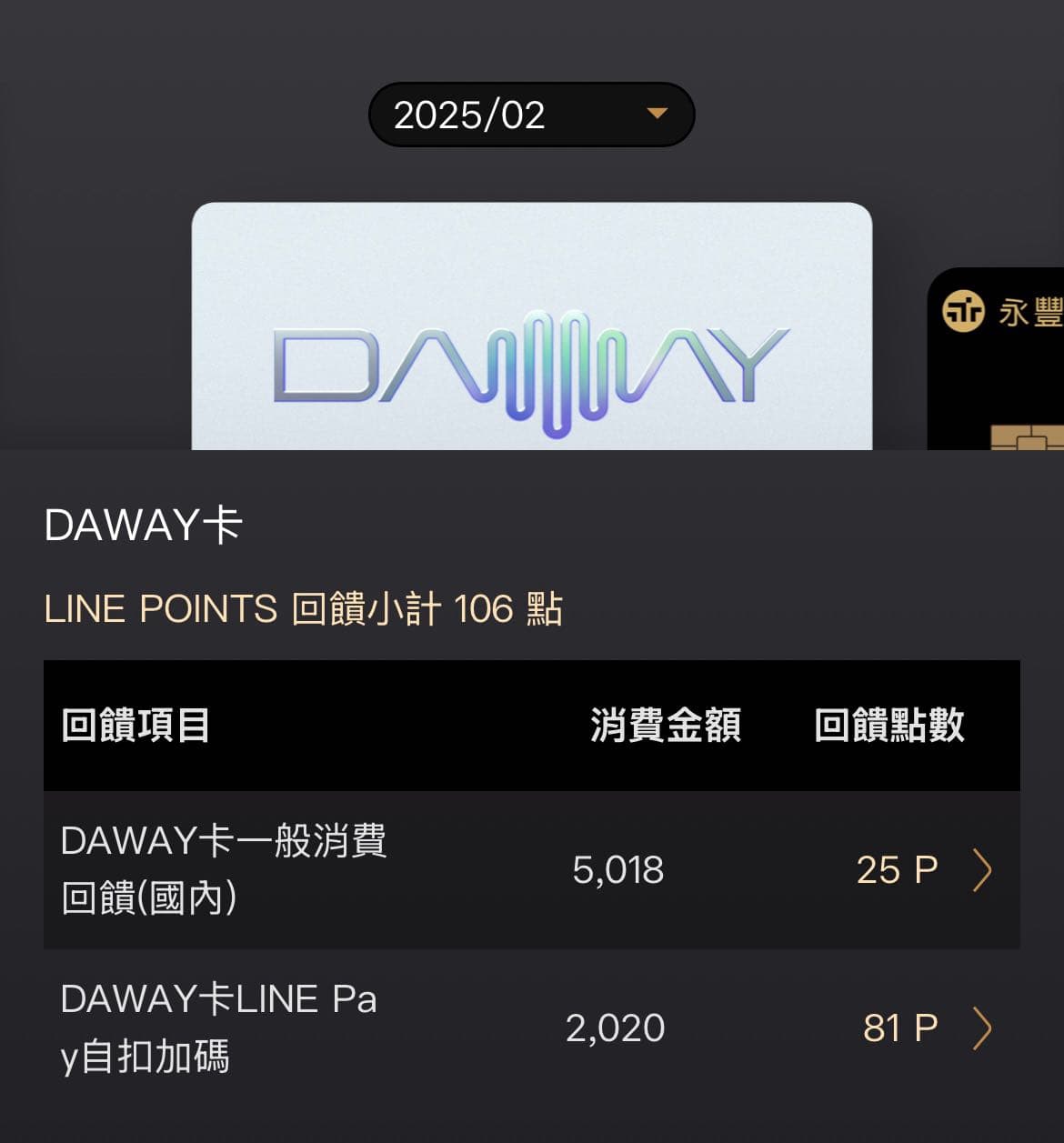The width and height of the screenshot is (1064, 1143).
Task: Tap the 25 P reward points value
Action: coord(898,870)
